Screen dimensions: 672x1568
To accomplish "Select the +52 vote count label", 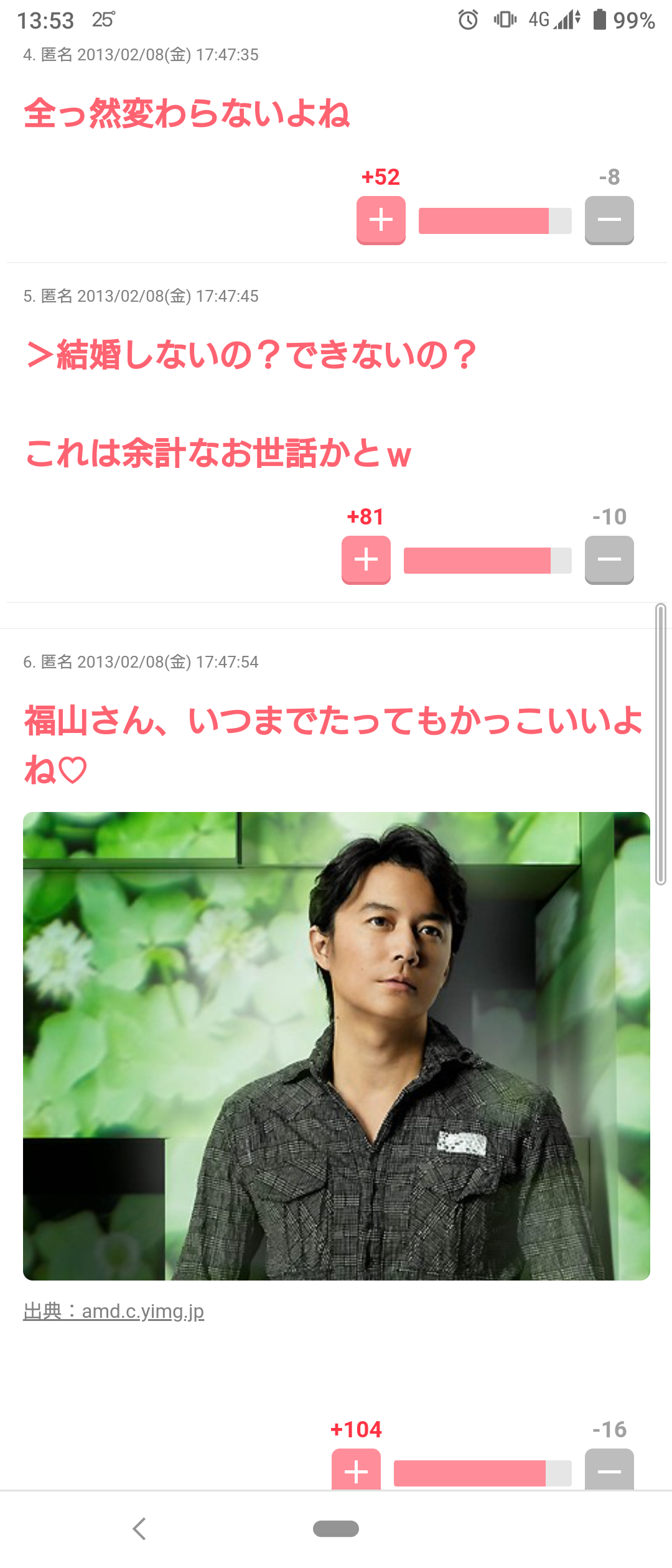I will tap(380, 178).
